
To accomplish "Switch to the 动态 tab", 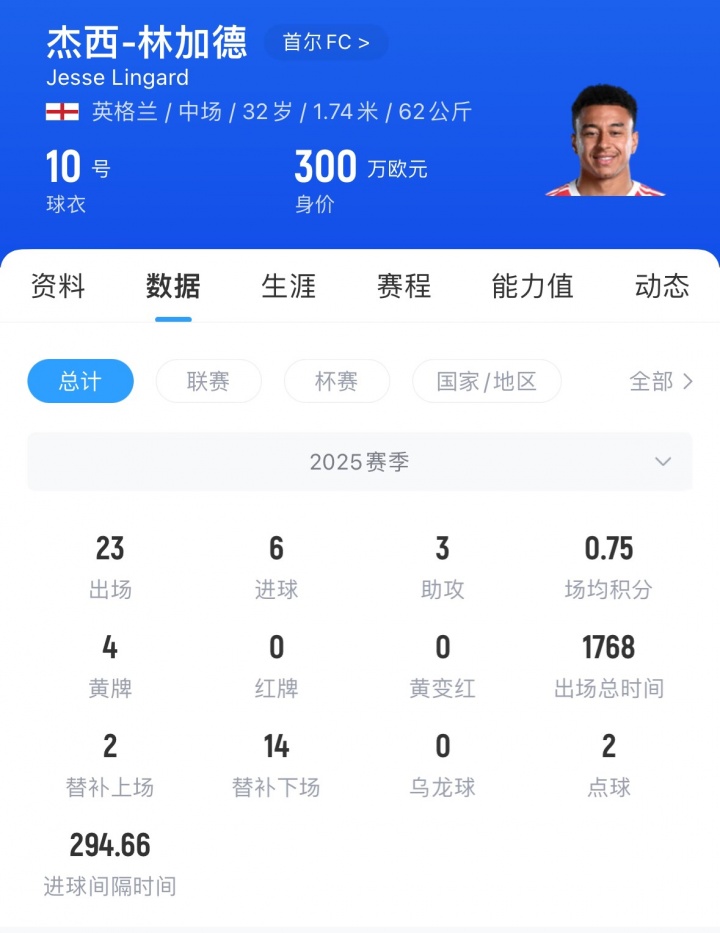I will click(x=661, y=286).
